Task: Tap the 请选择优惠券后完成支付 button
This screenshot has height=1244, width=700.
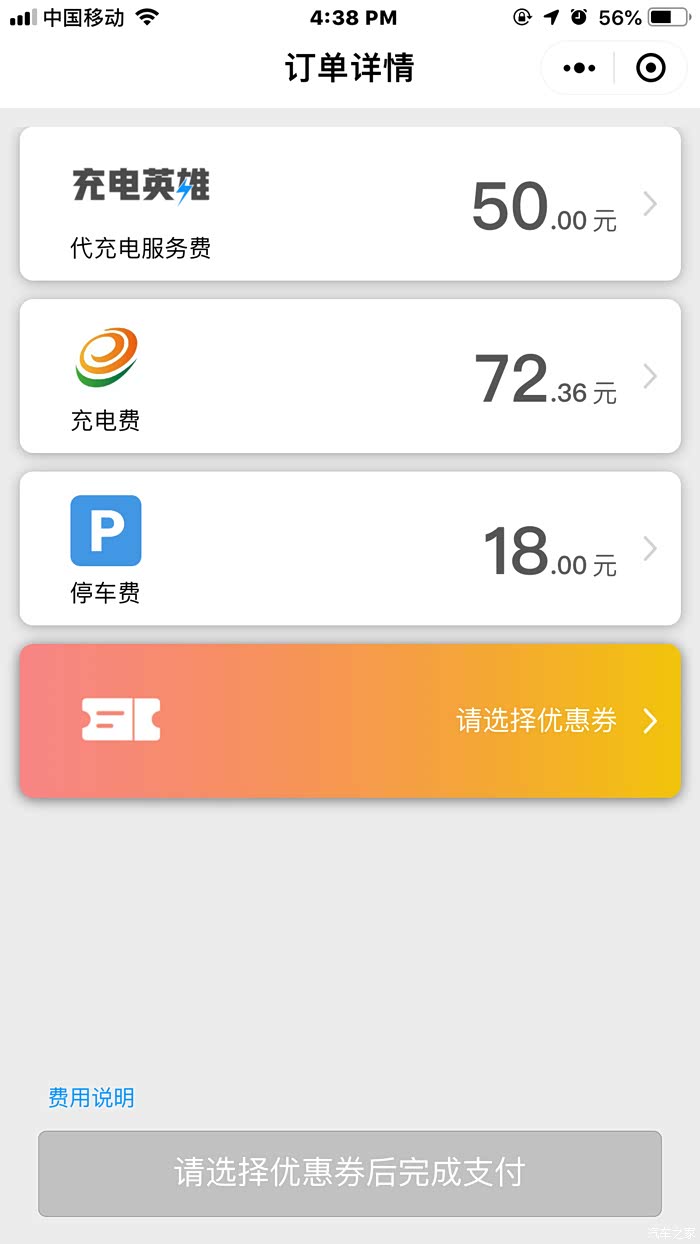Action: (x=350, y=1173)
